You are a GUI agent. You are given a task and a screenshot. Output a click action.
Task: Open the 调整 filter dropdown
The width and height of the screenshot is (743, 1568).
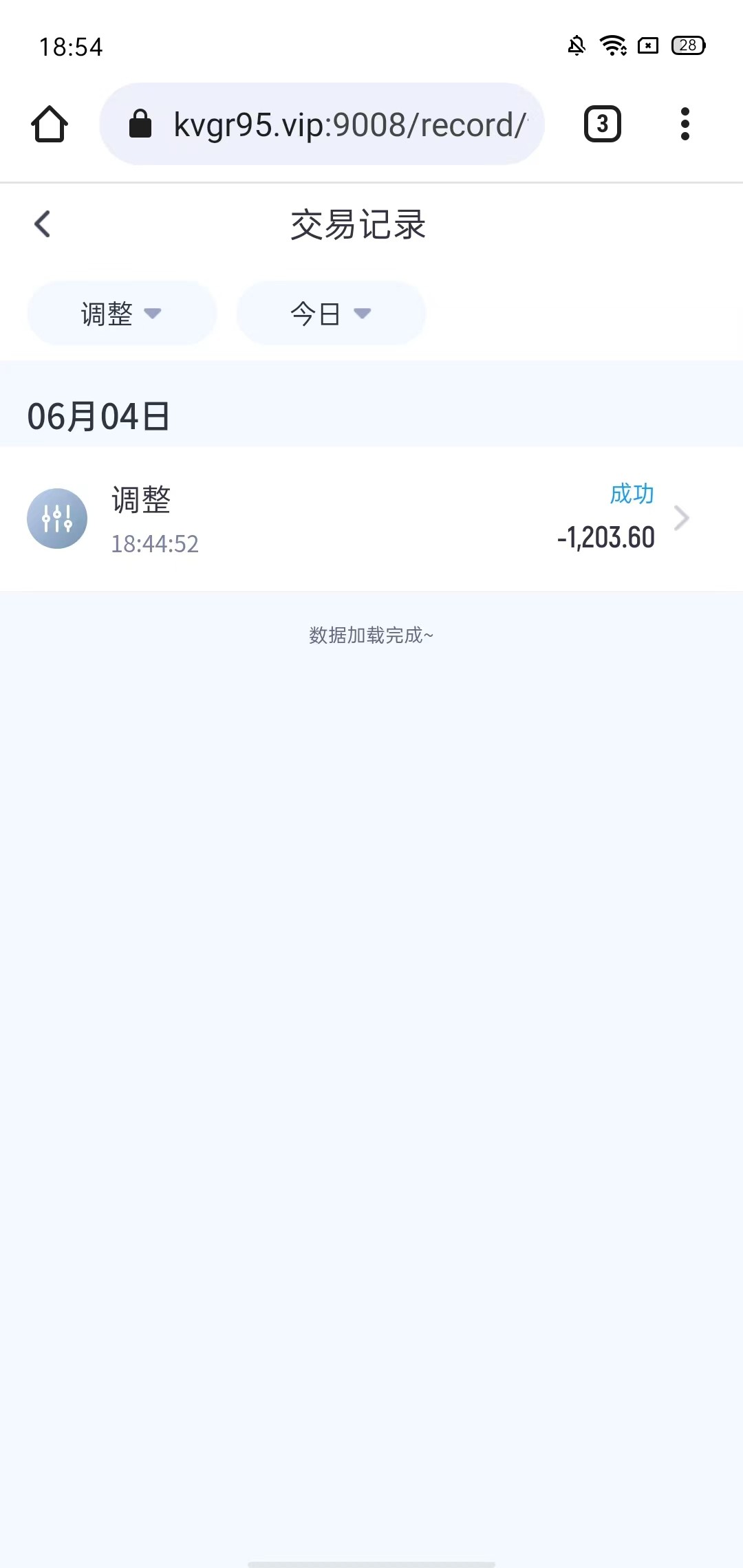pos(121,314)
